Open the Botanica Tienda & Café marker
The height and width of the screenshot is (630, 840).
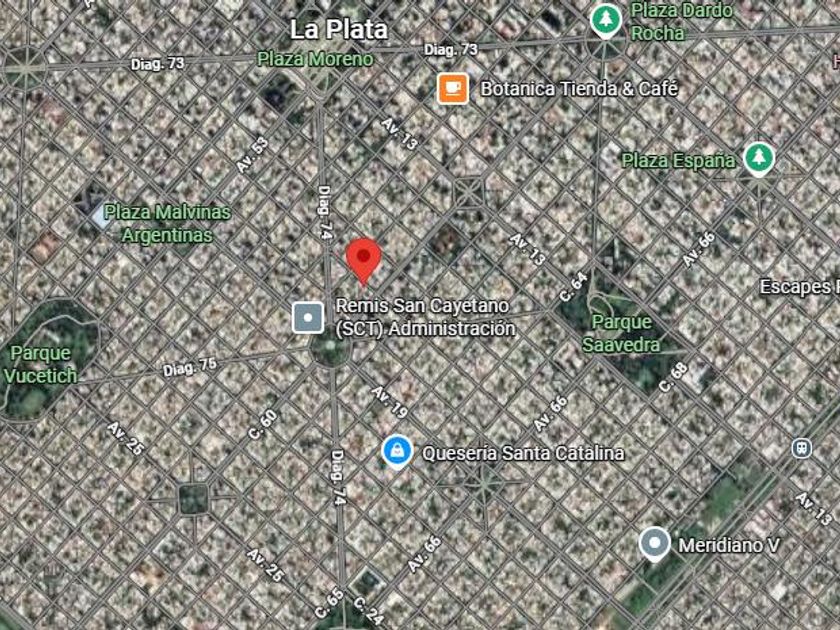[453, 88]
